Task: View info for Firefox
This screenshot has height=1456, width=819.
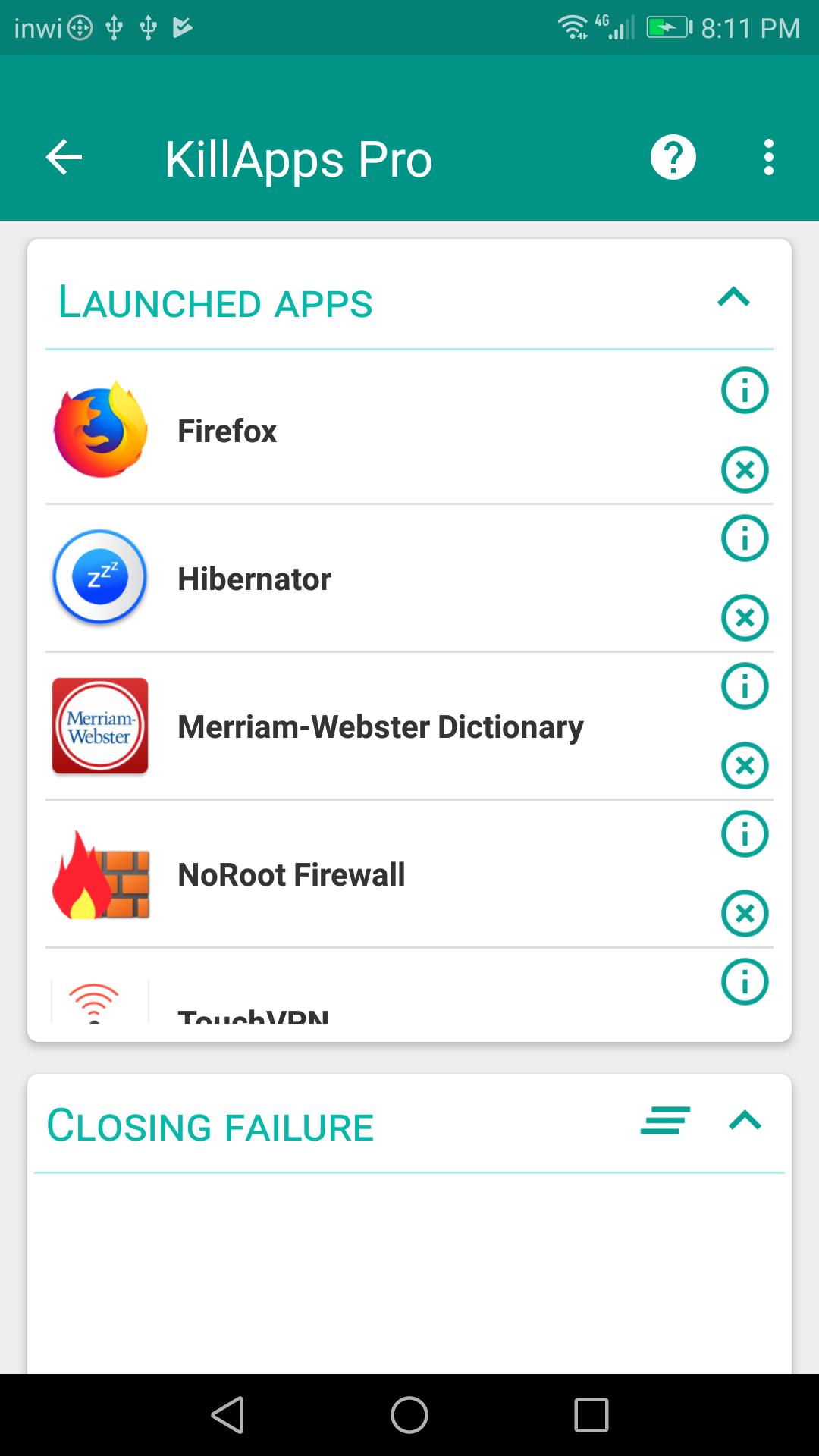Action: [745, 391]
